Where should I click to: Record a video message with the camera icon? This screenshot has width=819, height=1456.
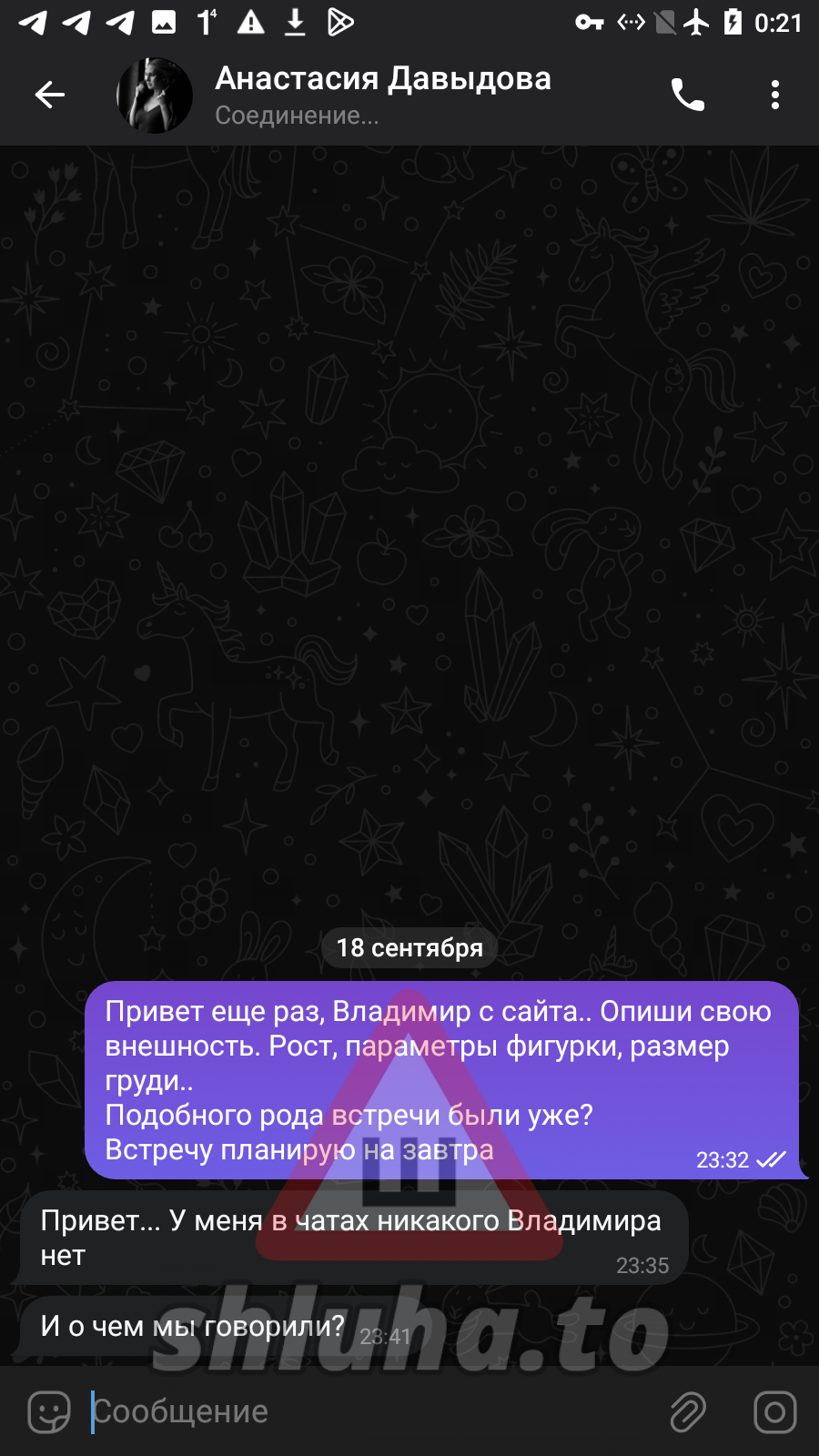click(774, 1411)
